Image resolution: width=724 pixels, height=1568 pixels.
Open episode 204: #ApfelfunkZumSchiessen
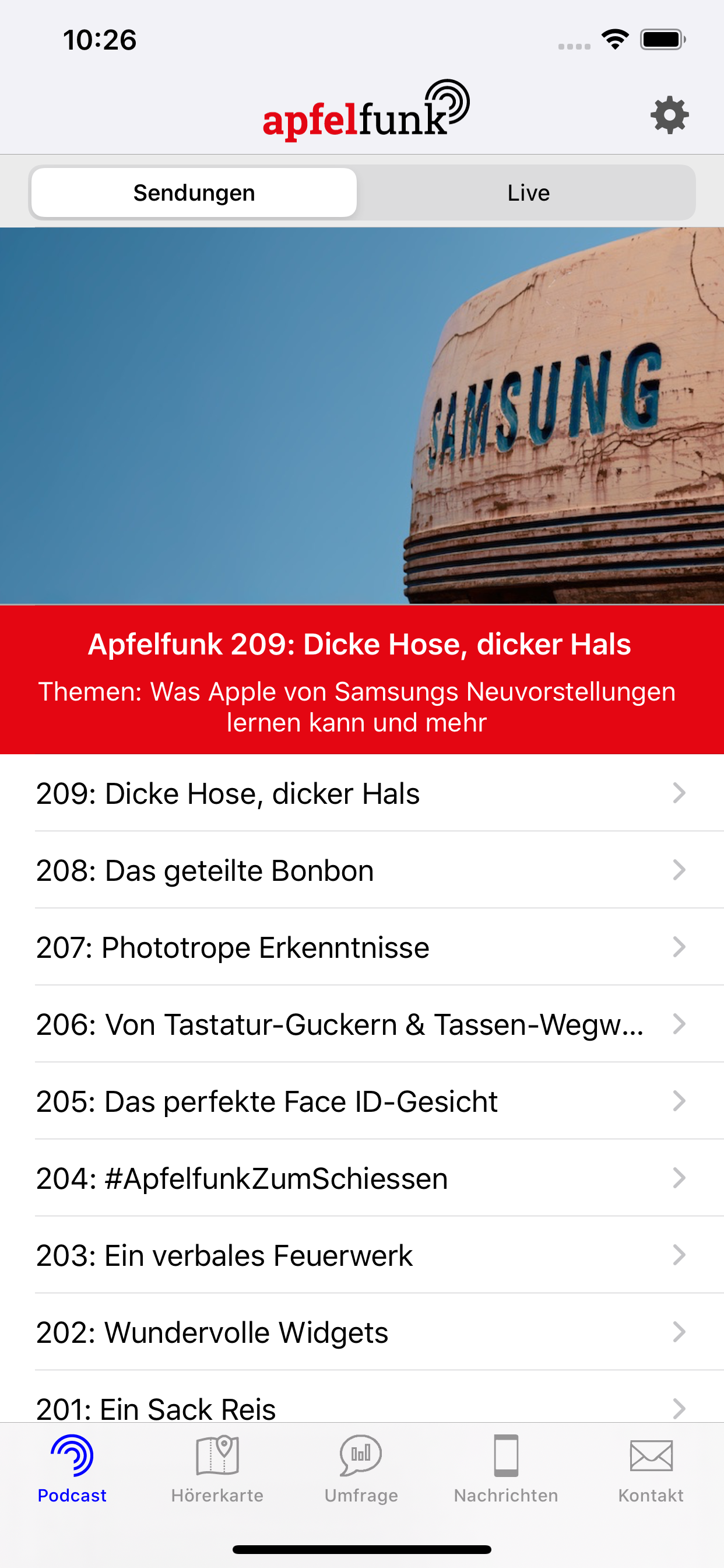[361, 1178]
